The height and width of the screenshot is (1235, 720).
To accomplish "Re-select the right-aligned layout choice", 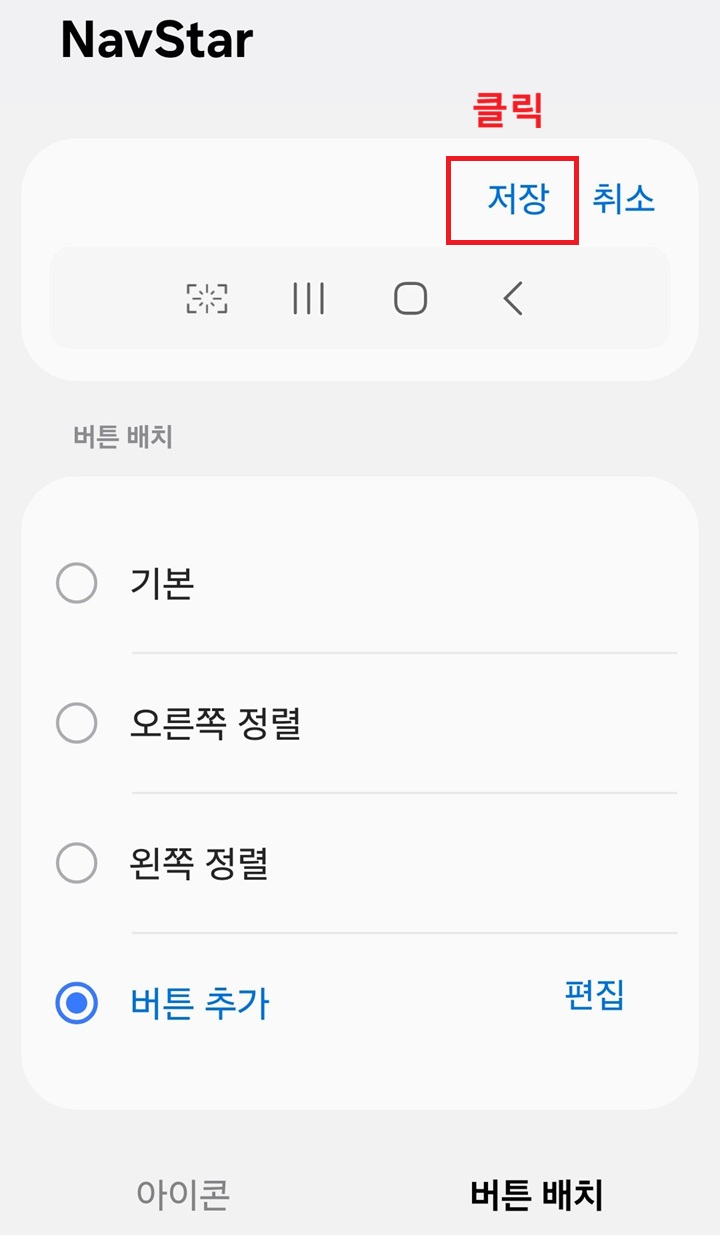I will tap(76, 723).
